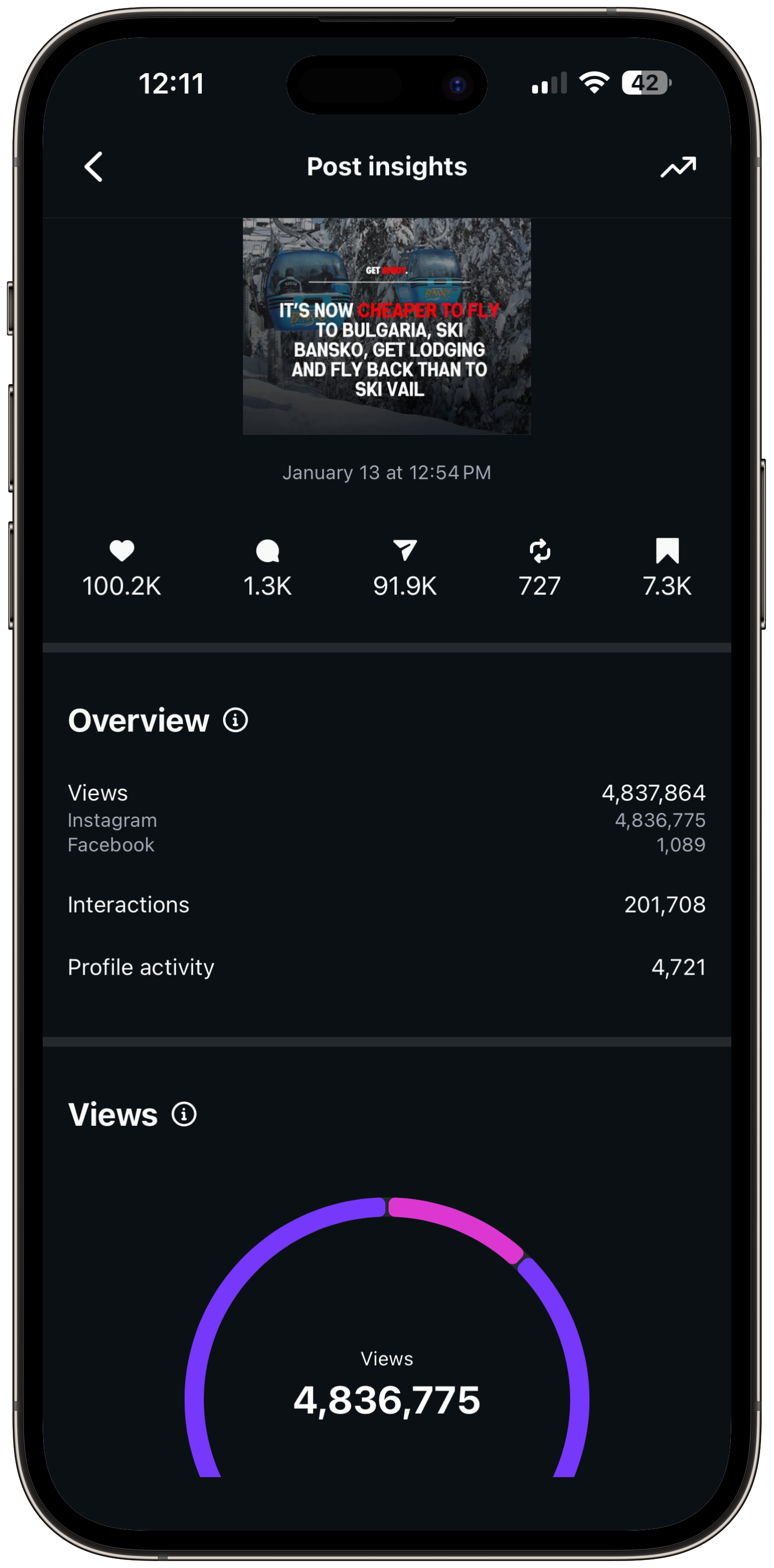Show info for the Views section
Screen dimensions: 774x1568
click(x=184, y=1114)
